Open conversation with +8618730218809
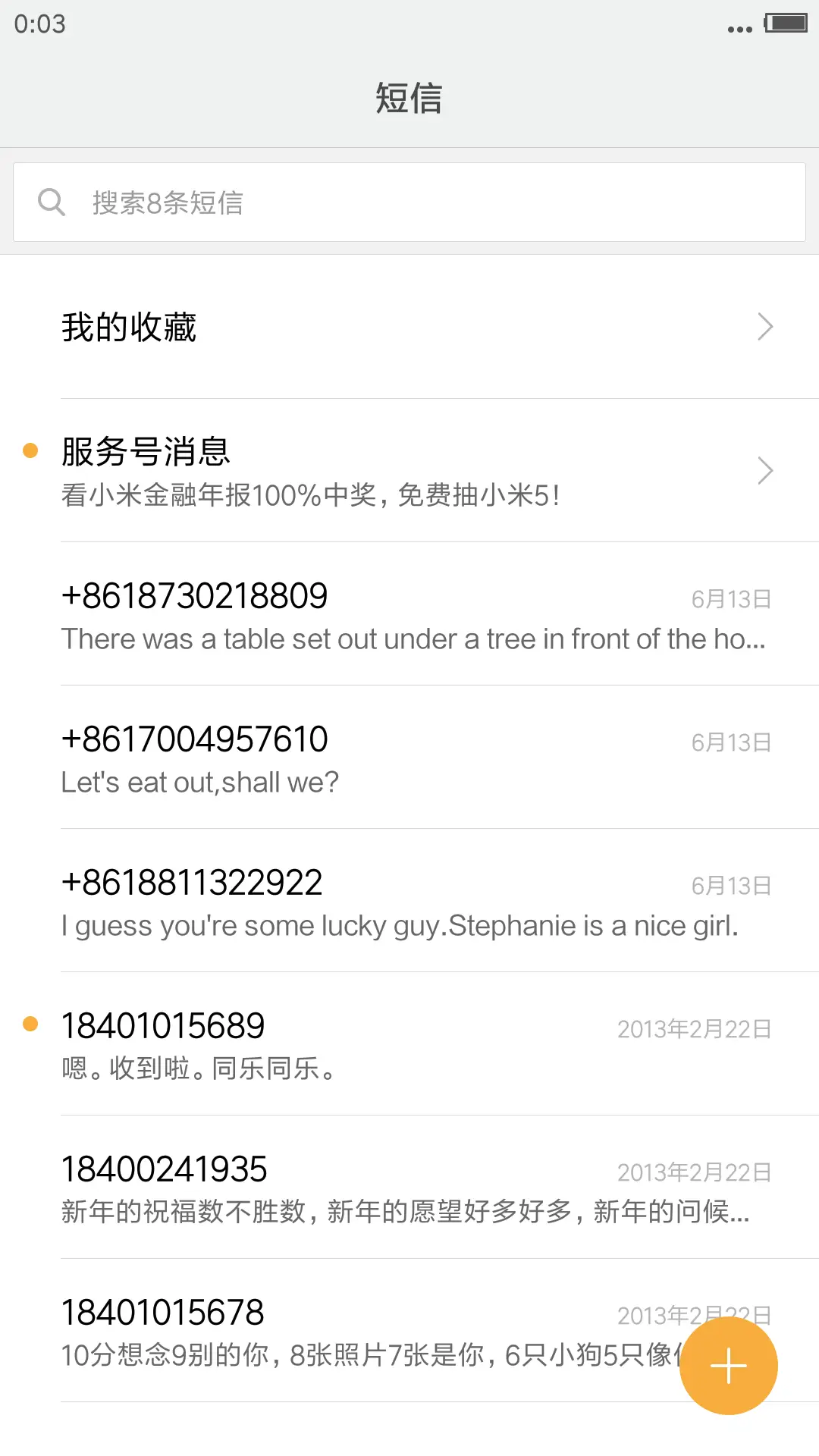This screenshot has width=819, height=1456. 409,615
